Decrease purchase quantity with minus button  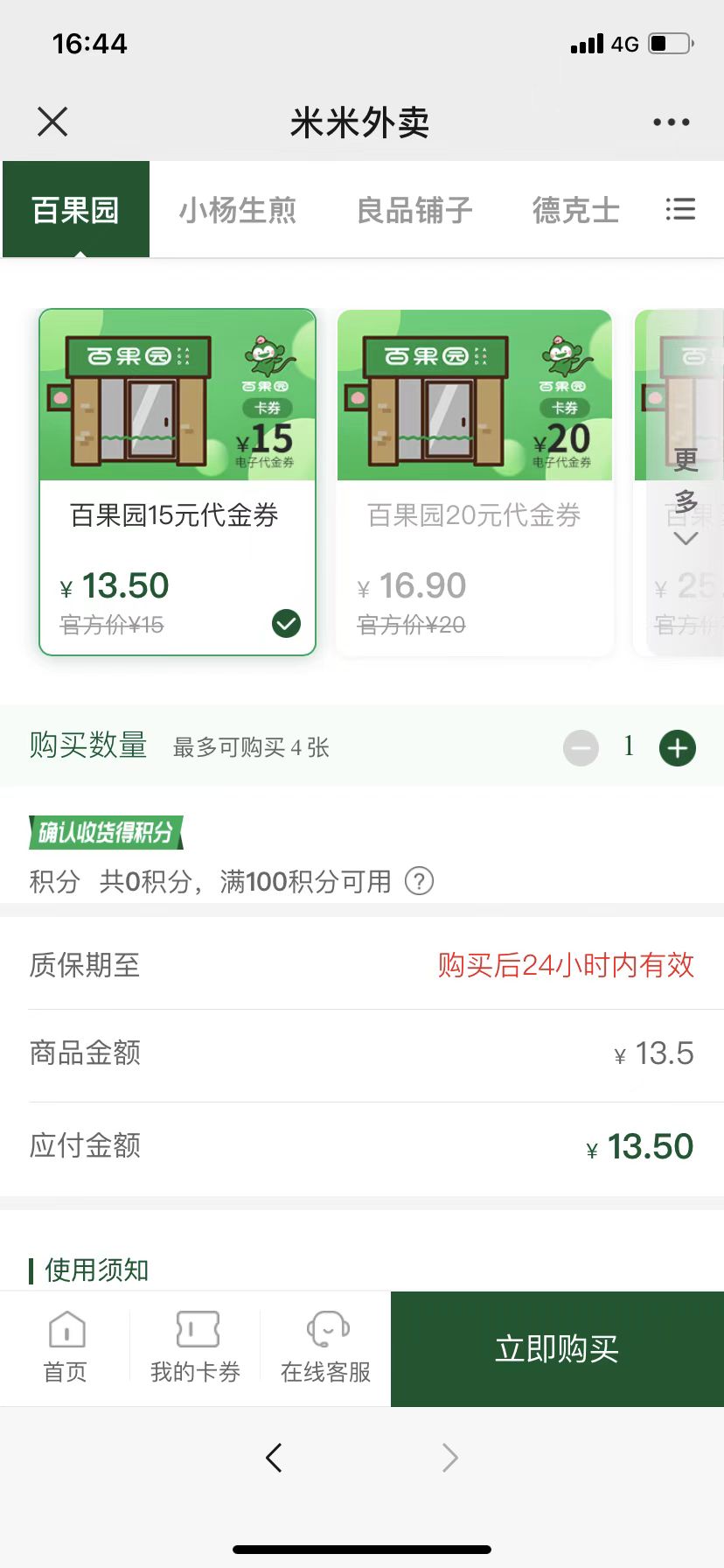pyautogui.click(x=581, y=748)
